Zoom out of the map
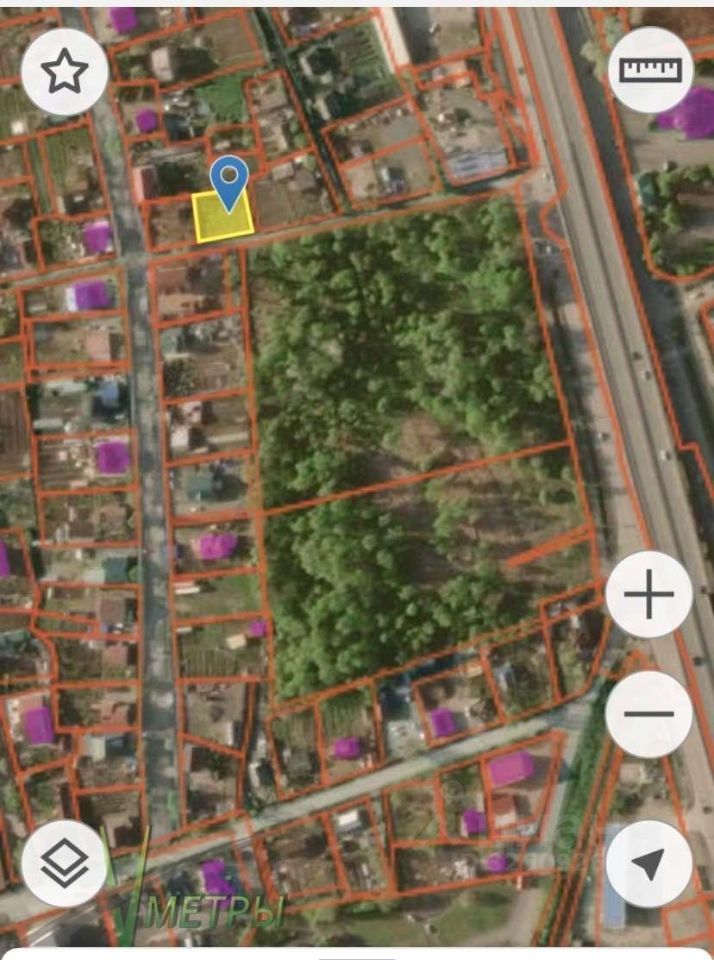The width and height of the screenshot is (714, 960). coord(649,714)
